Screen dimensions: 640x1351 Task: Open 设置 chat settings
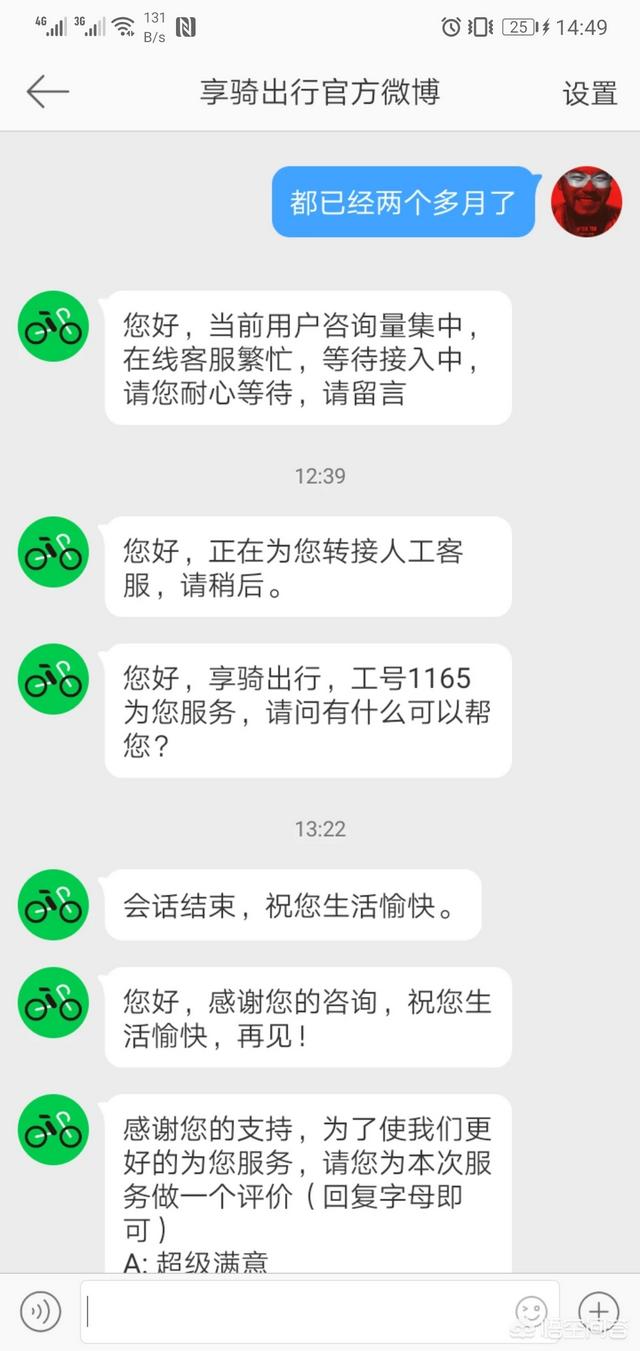(590, 93)
